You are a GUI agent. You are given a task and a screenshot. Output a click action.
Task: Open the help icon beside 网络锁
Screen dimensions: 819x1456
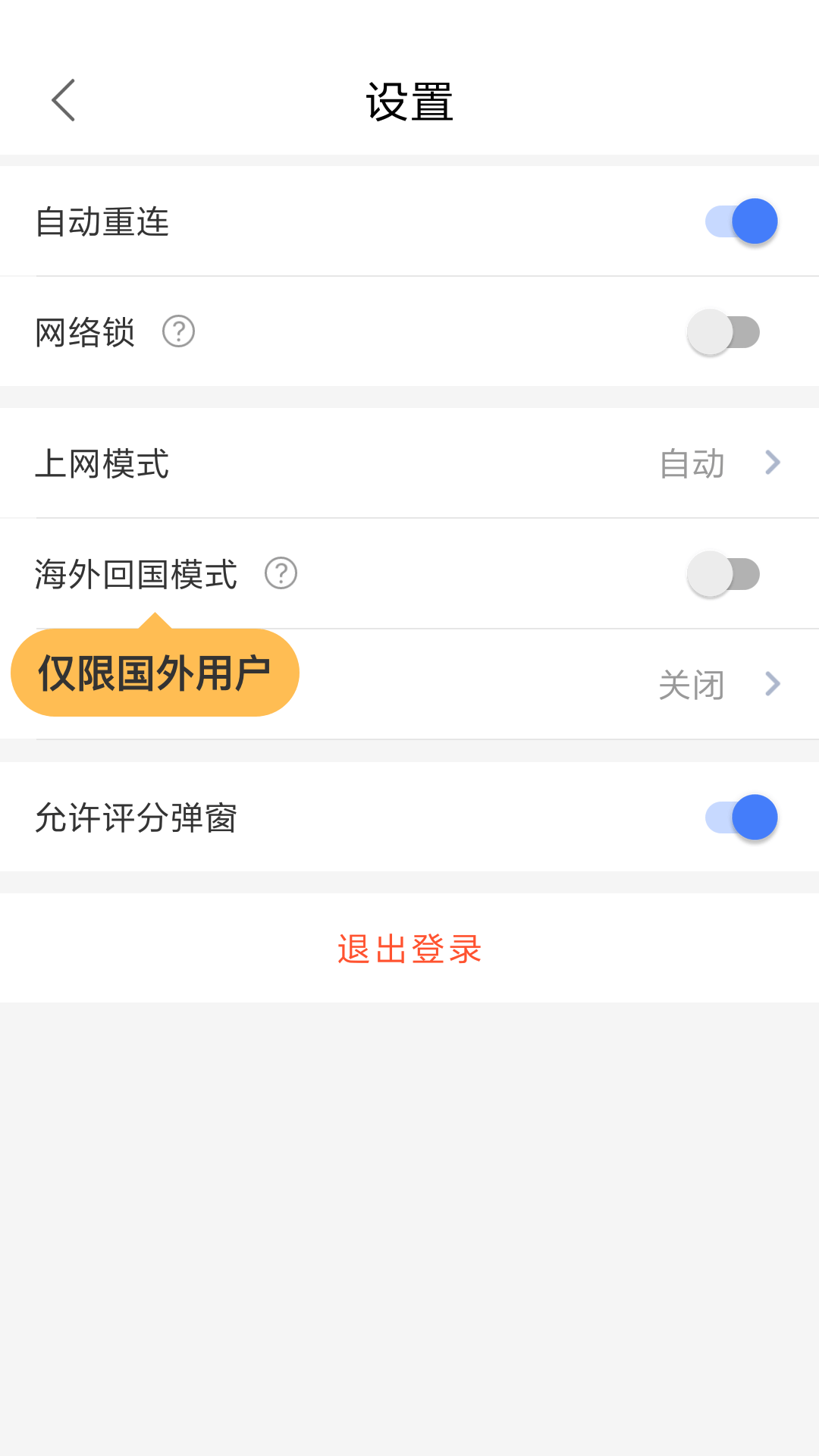click(x=179, y=332)
